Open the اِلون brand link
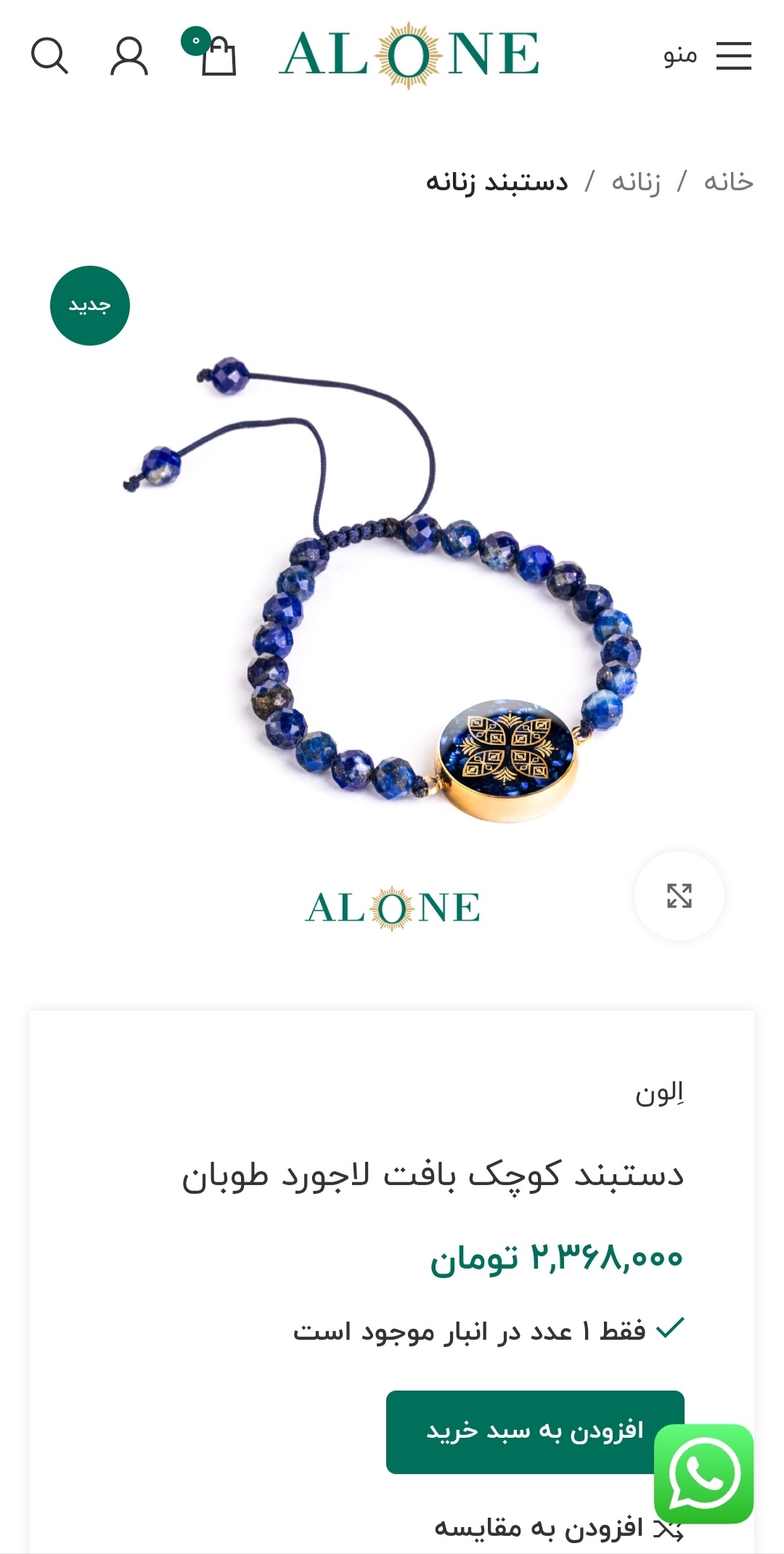This screenshot has height=1554, width=784. coord(659,1093)
